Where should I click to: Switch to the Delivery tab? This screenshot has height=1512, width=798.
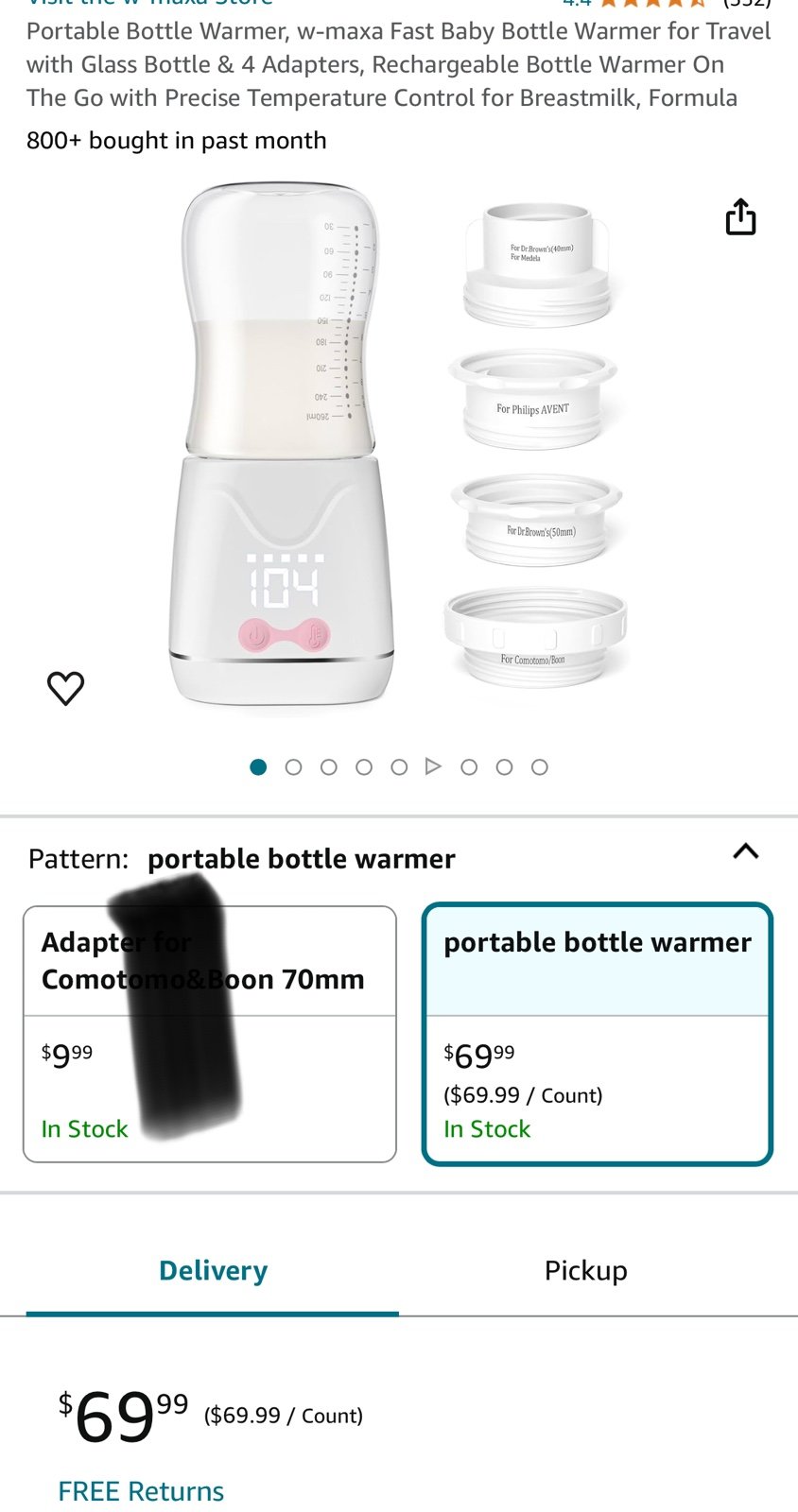pos(213,1271)
